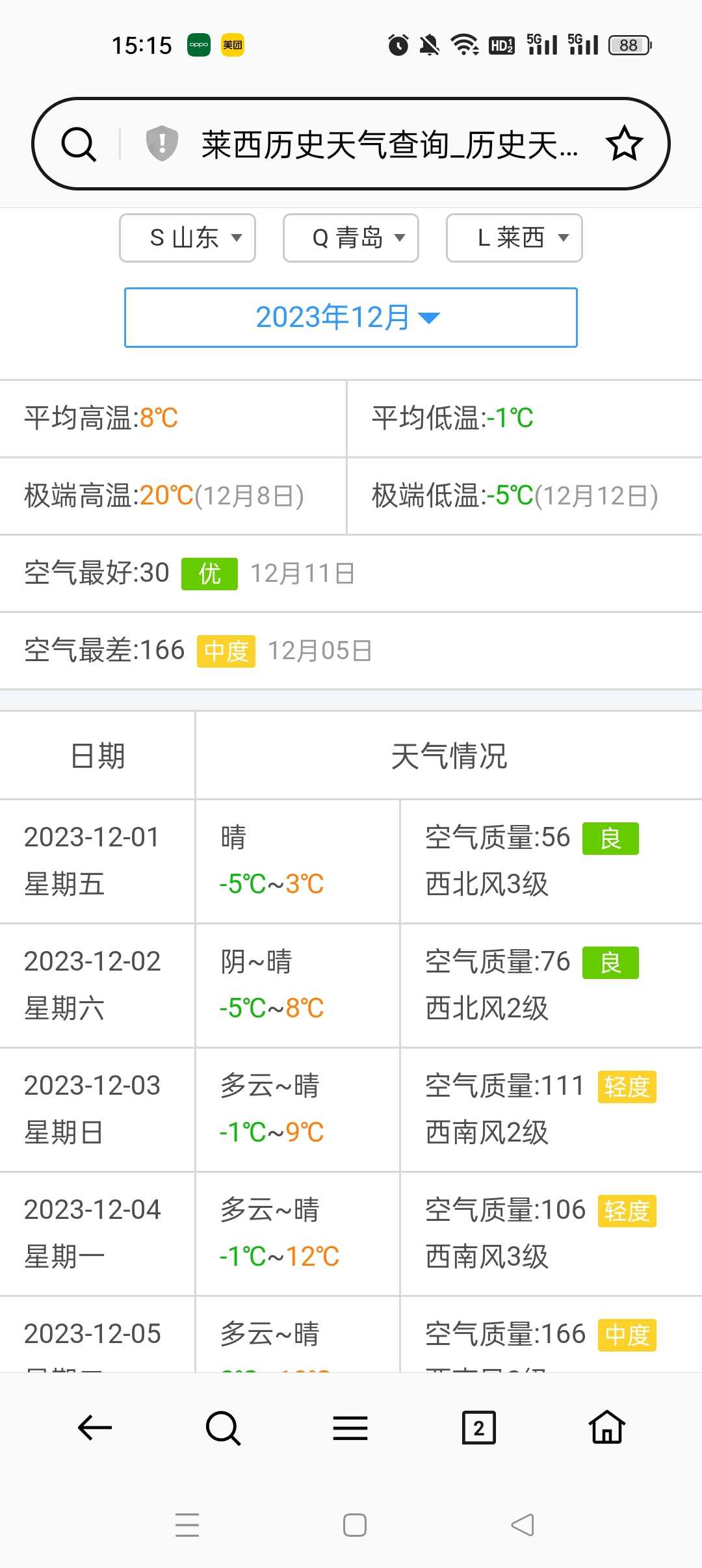
Task: View the 2 open browser tabs
Action: point(479,1428)
